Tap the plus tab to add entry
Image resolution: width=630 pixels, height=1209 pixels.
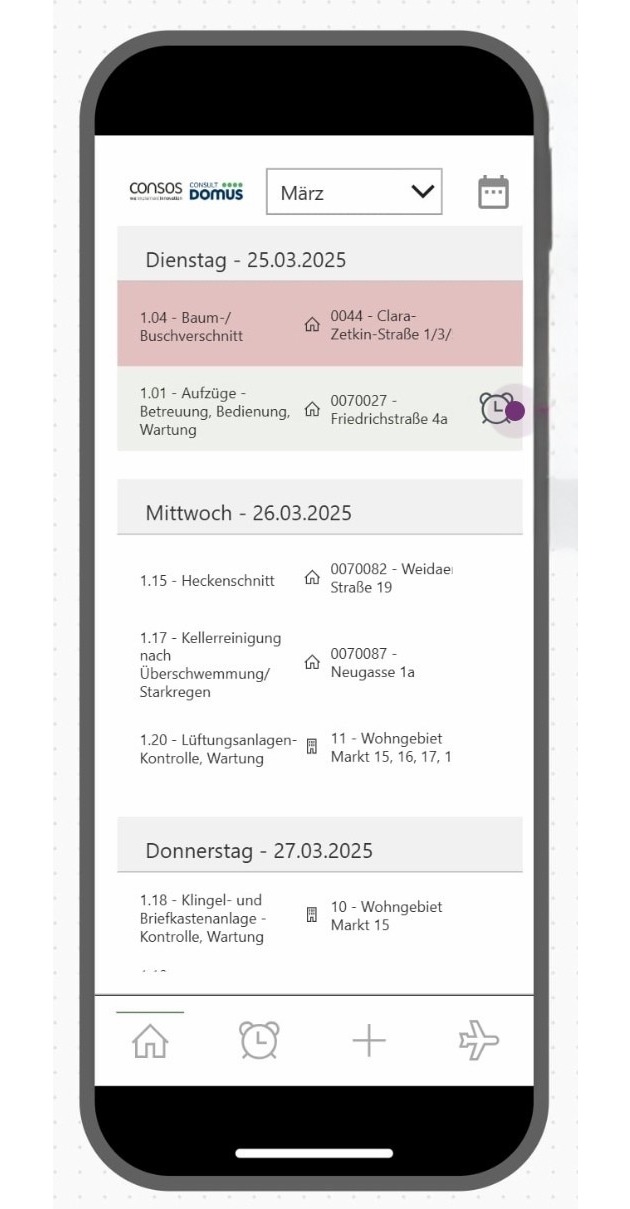(x=369, y=1041)
